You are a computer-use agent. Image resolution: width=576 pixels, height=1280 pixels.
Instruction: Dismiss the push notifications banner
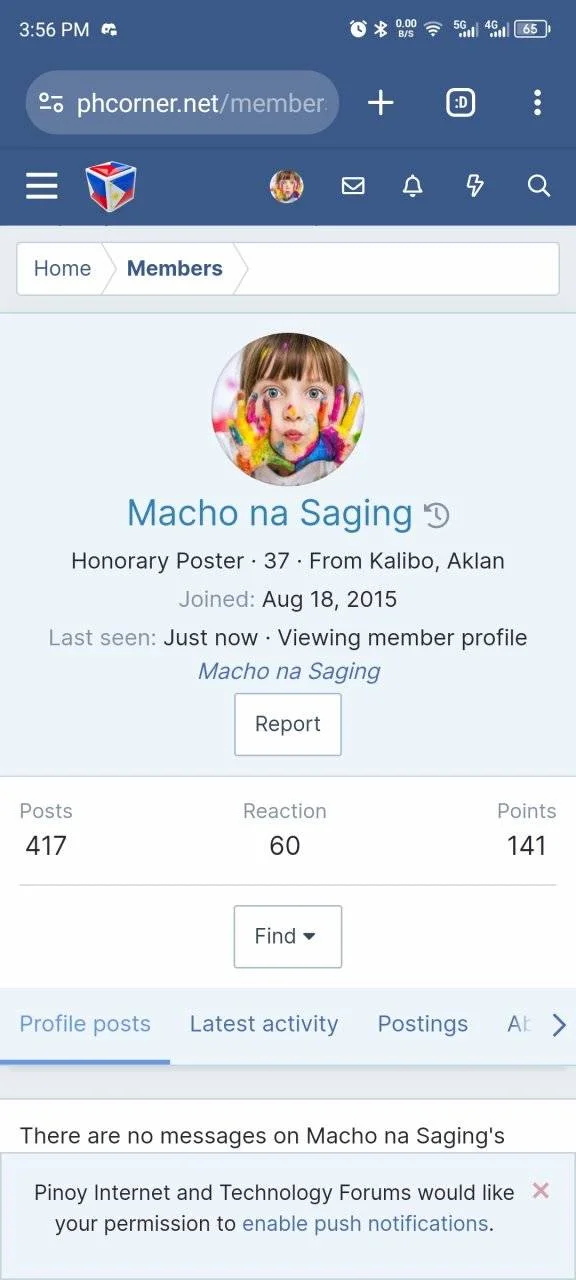click(541, 1190)
